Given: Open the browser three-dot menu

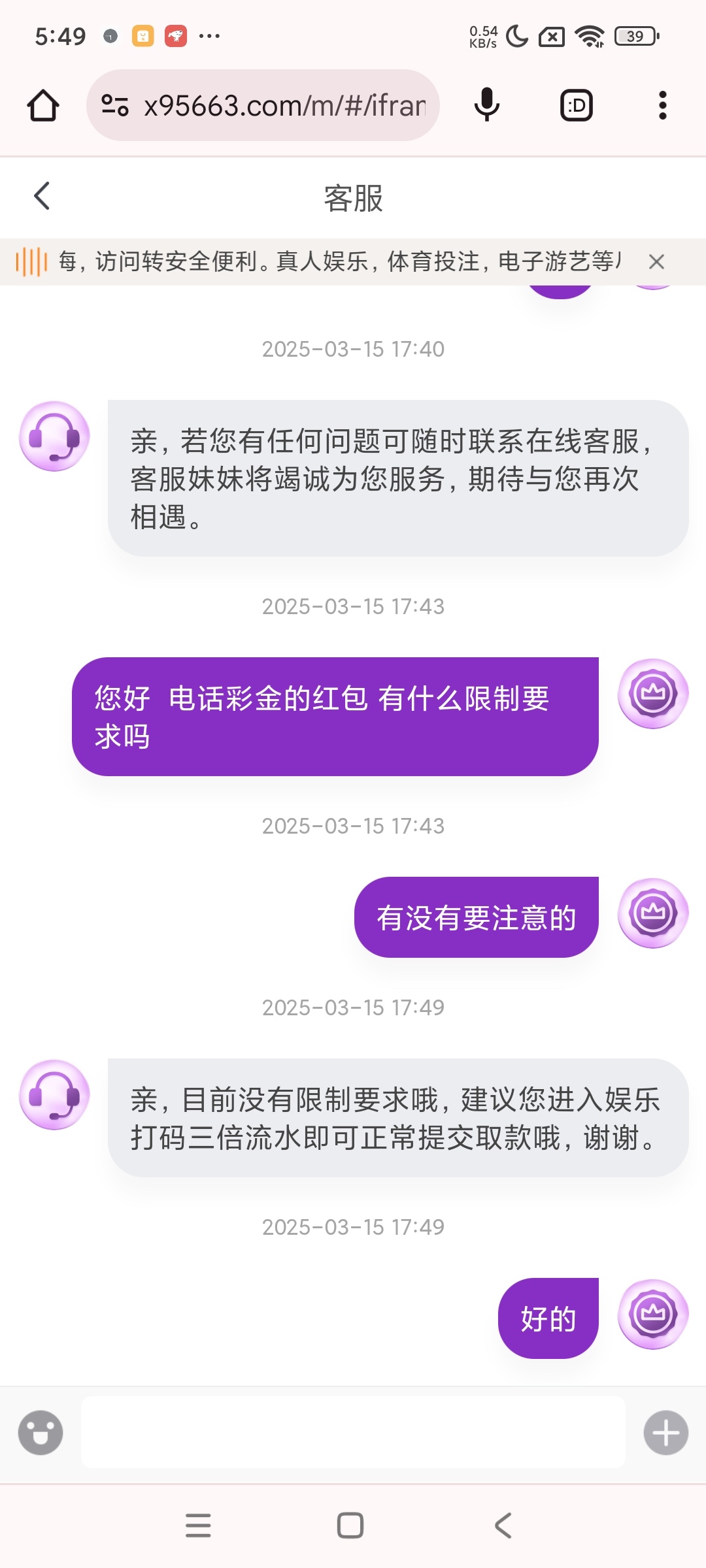Looking at the screenshot, I should pyautogui.click(x=663, y=105).
